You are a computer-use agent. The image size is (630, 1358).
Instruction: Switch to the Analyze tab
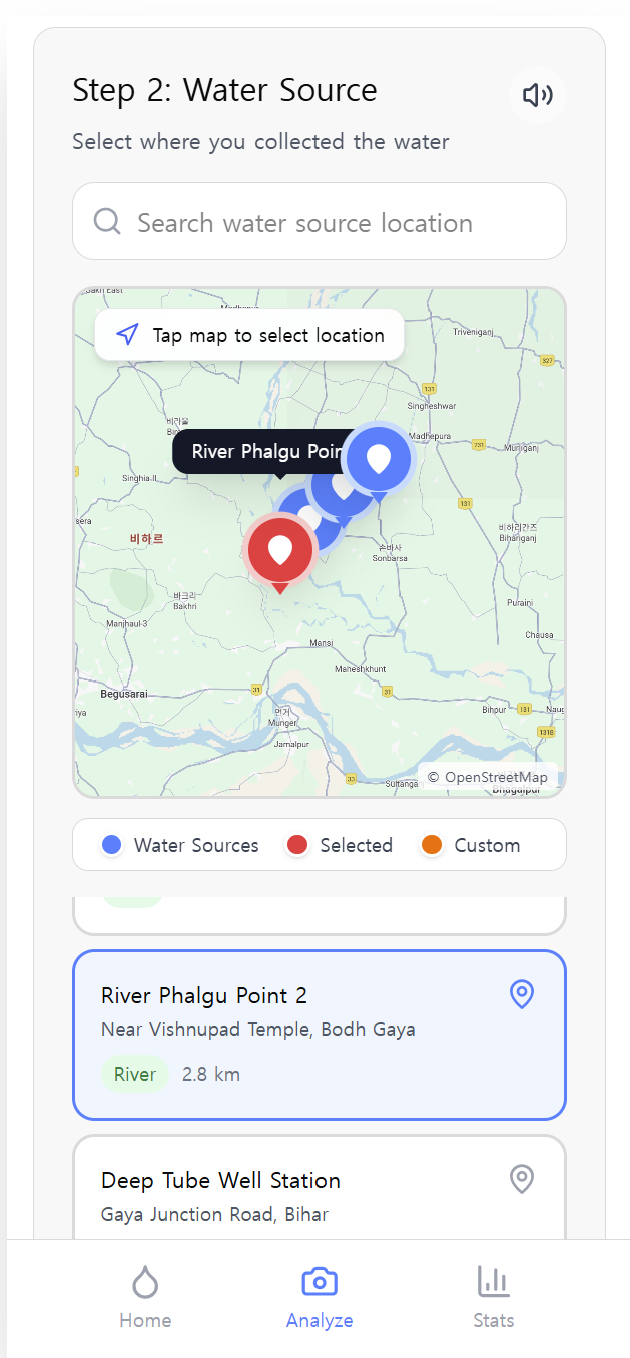[x=319, y=1297]
